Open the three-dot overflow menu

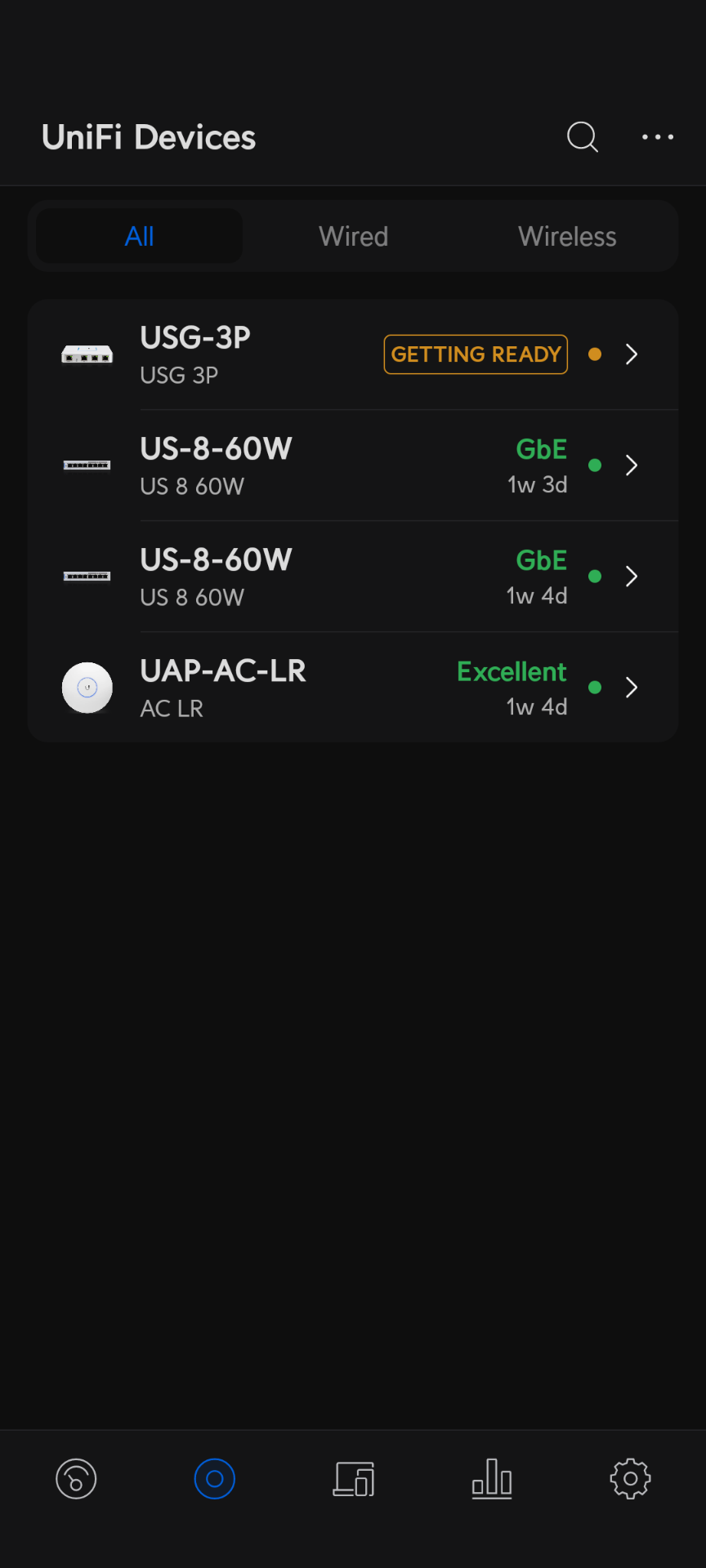click(658, 137)
